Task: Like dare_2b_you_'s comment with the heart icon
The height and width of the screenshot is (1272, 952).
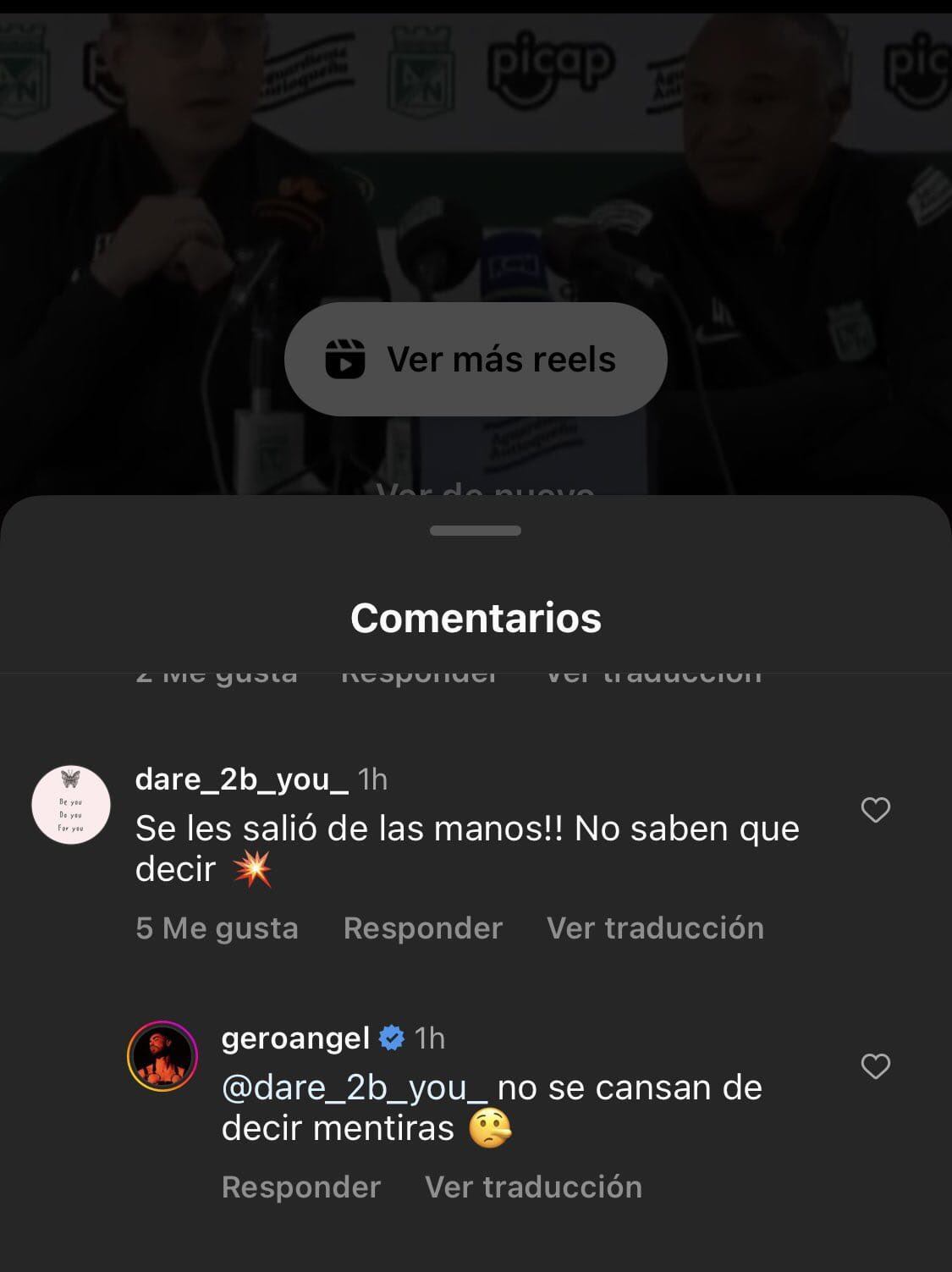Action: [x=874, y=810]
